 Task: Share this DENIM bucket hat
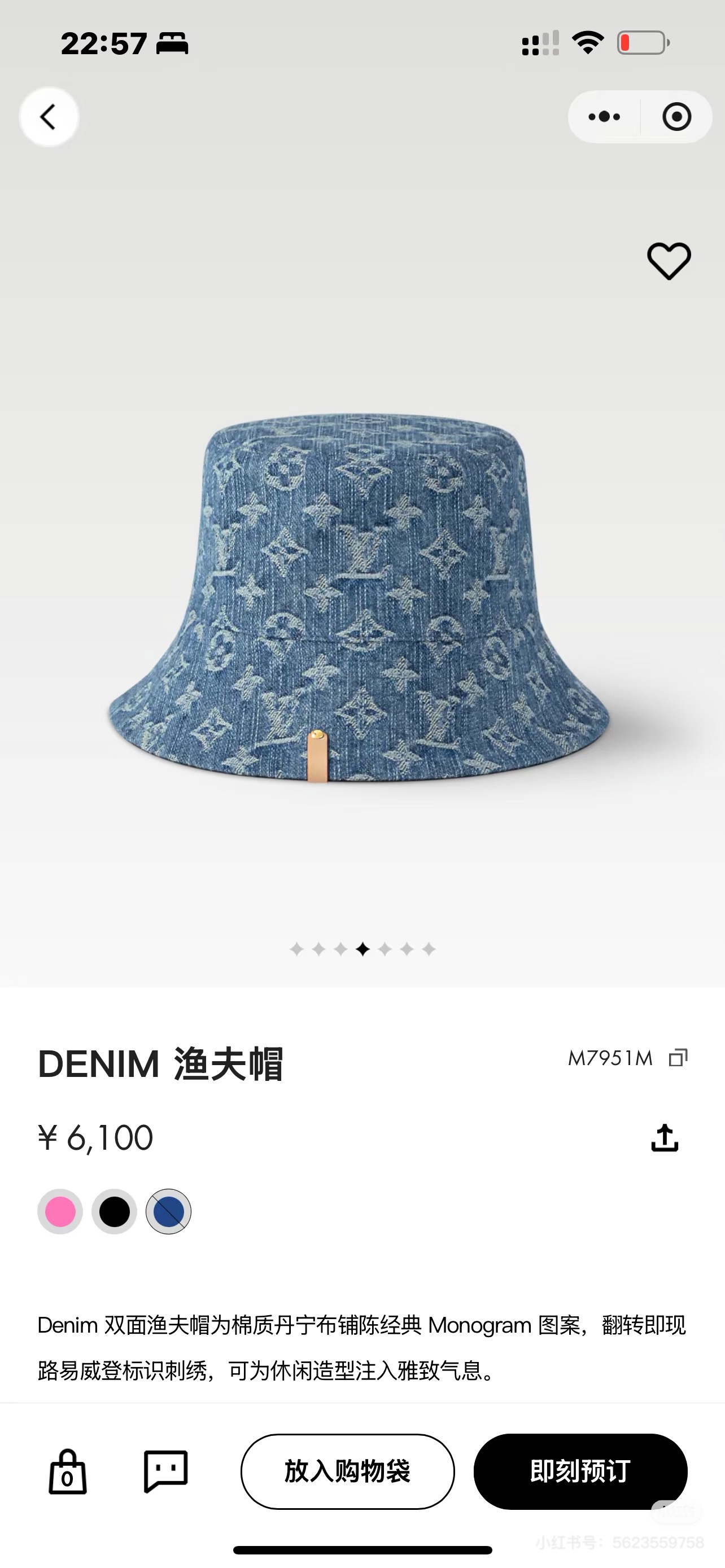point(664,1138)
